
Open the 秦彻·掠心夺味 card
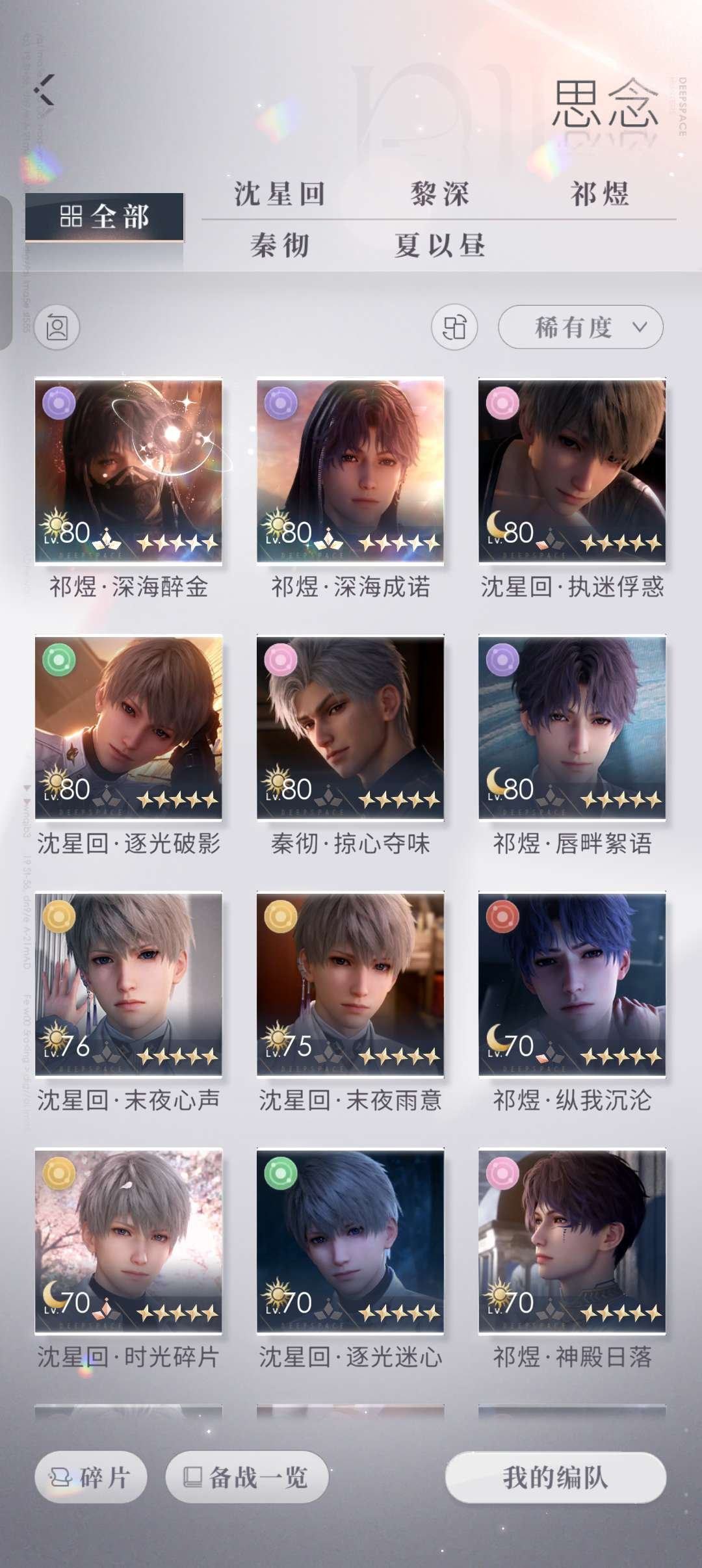(x=350, y=727)
